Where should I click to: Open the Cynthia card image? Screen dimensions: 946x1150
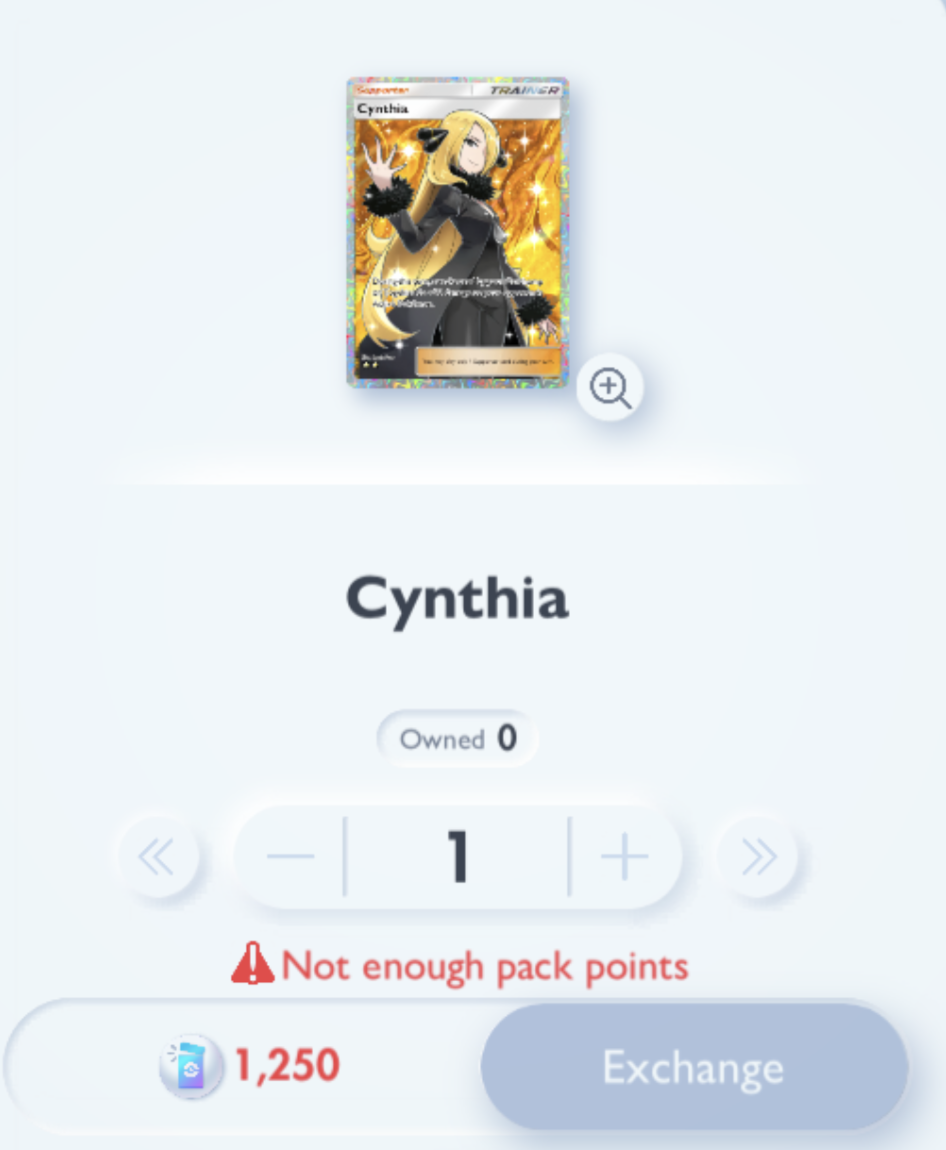(457, 231)
